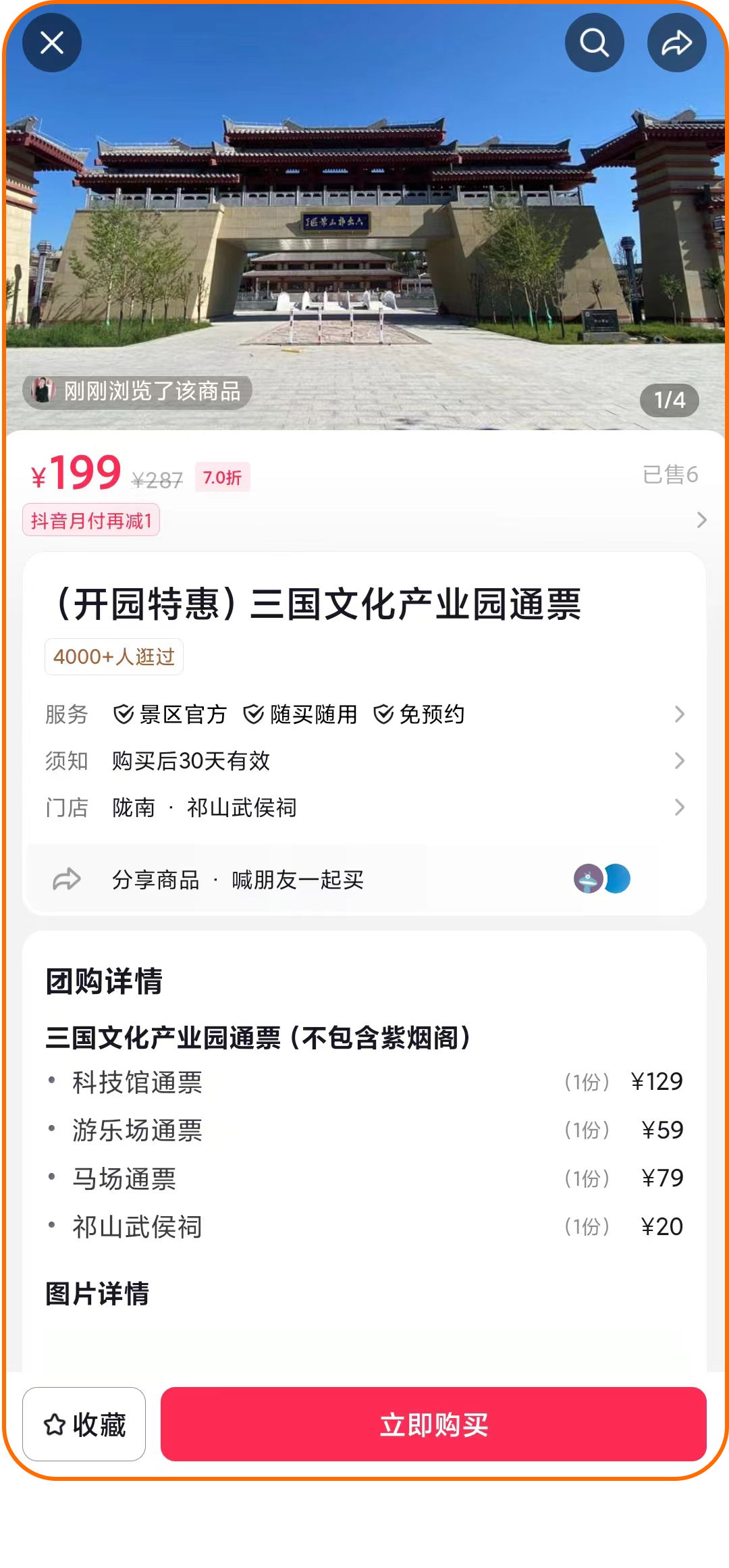The width and height of the screenshot is (729, 1568).
Task: Open the search icon
Action: click(594, 43)
